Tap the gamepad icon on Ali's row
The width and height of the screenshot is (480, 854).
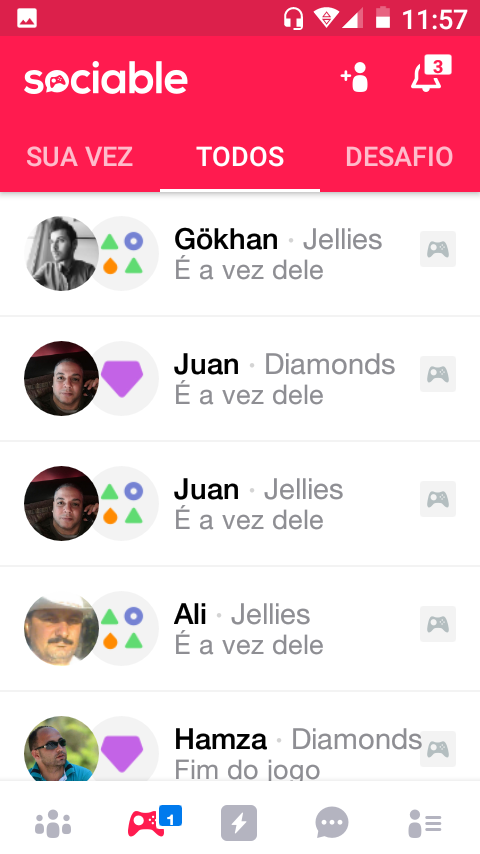438,624
